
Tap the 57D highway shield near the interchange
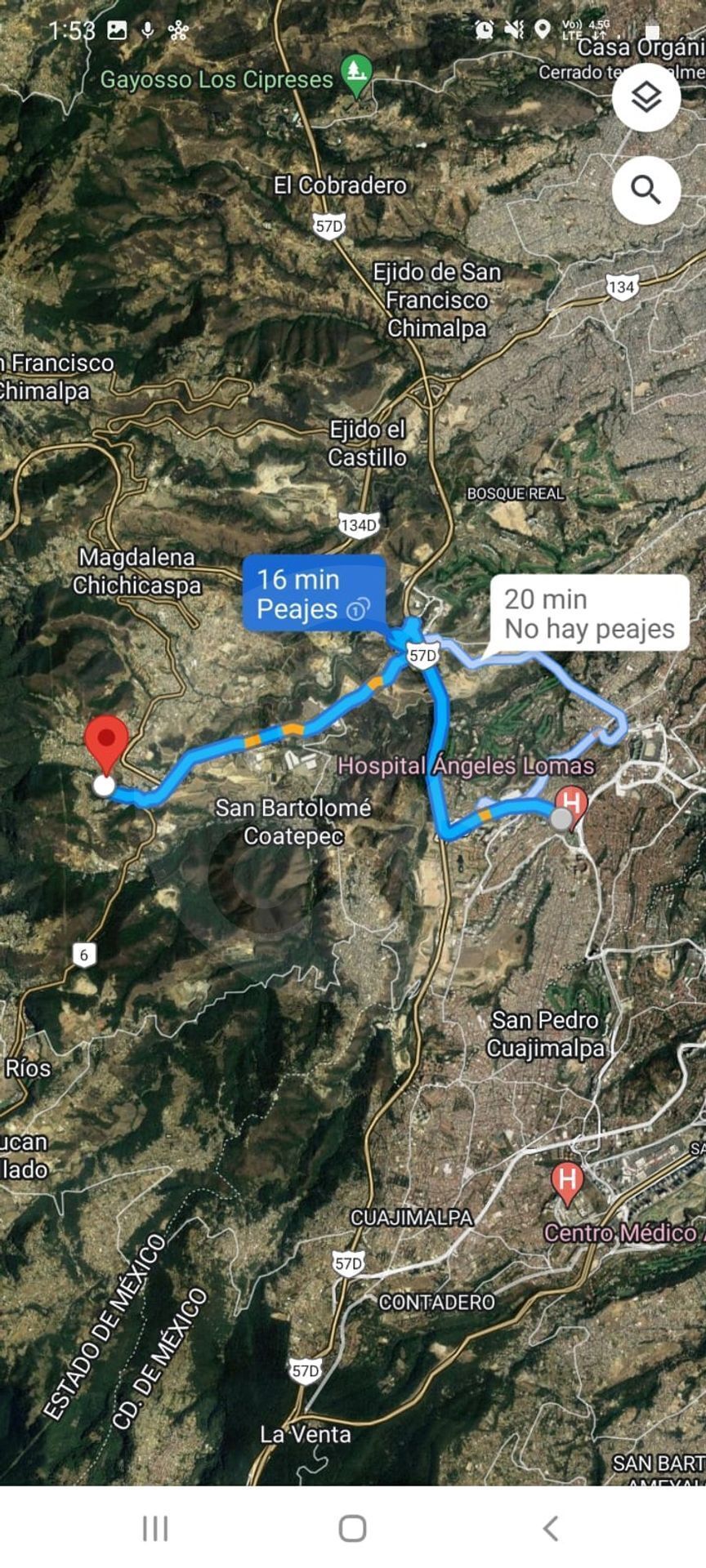tap(422, 655)
